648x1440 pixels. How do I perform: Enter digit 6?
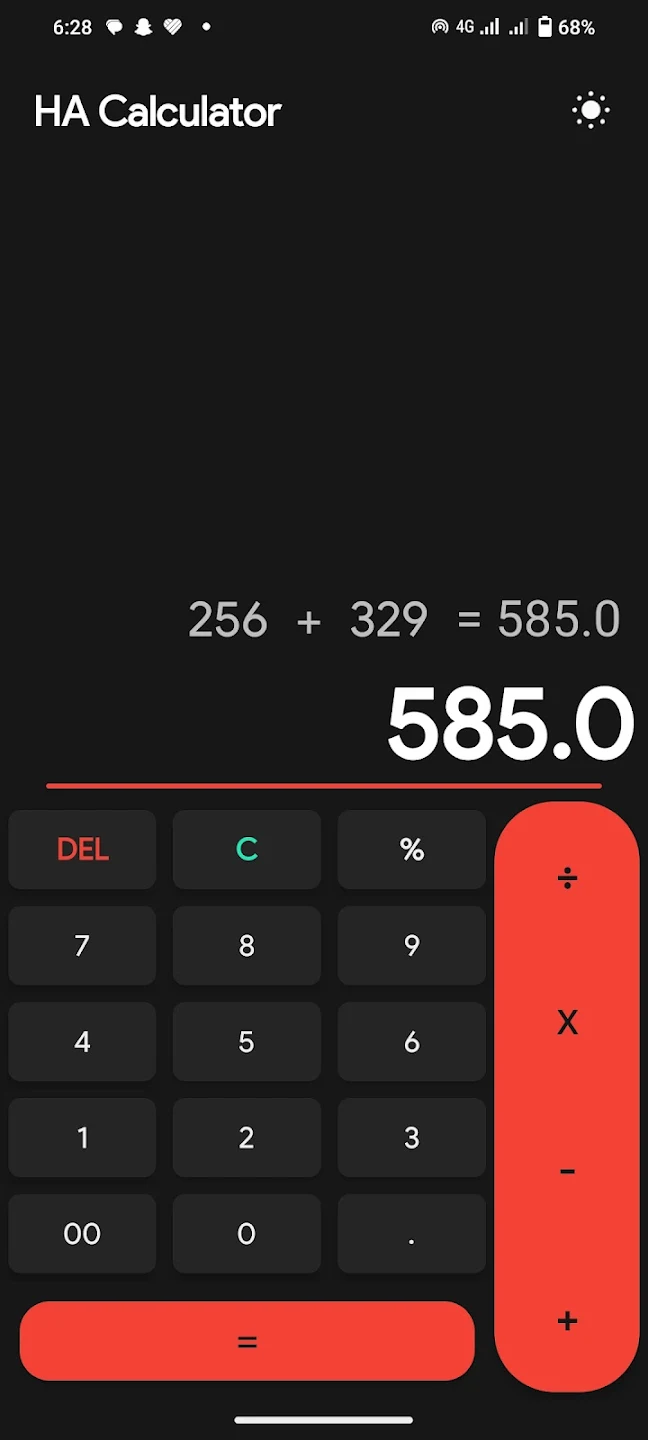(x=411, y=1042)
